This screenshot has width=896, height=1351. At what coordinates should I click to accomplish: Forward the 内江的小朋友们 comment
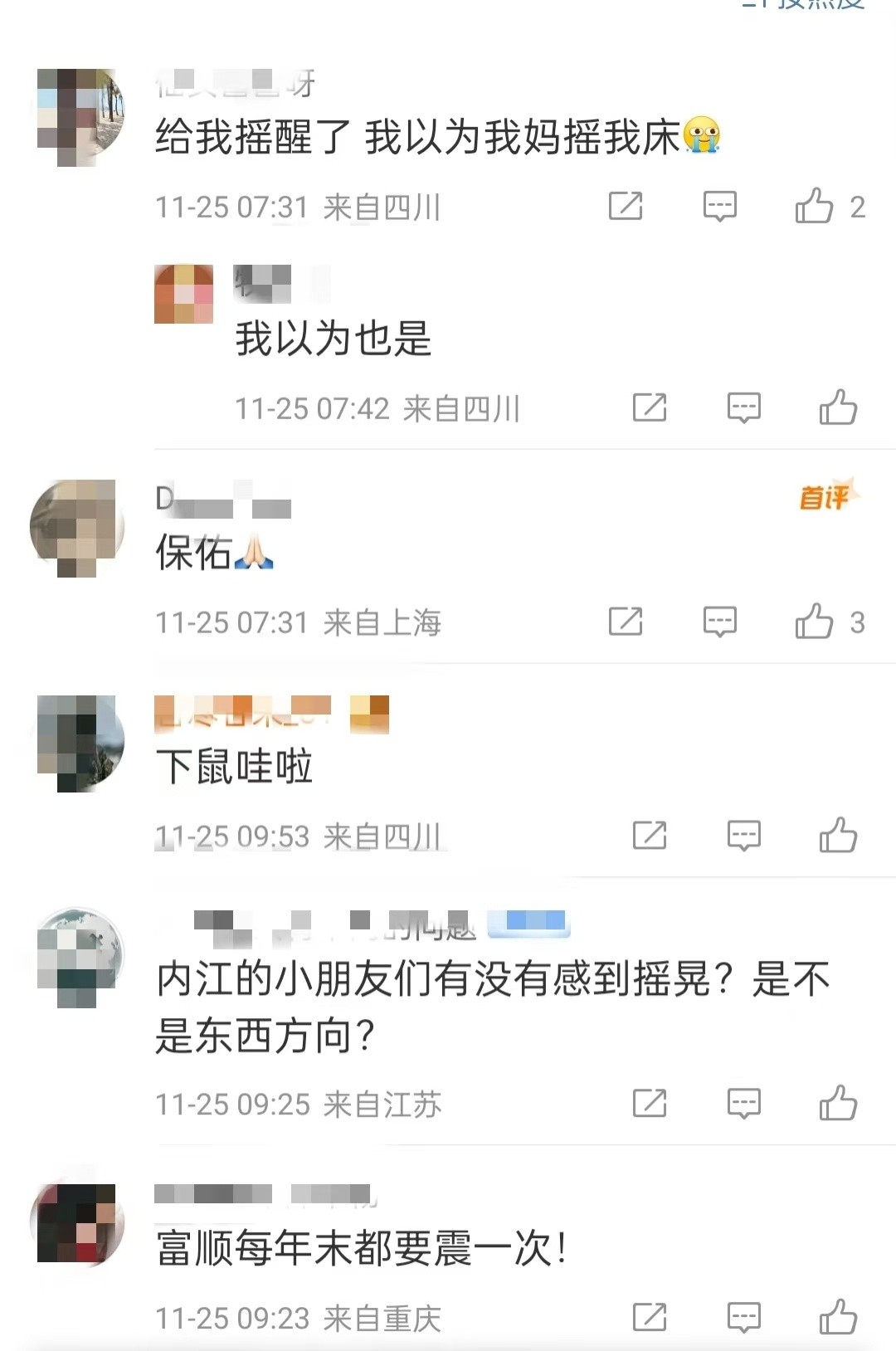click(650, 1104)
